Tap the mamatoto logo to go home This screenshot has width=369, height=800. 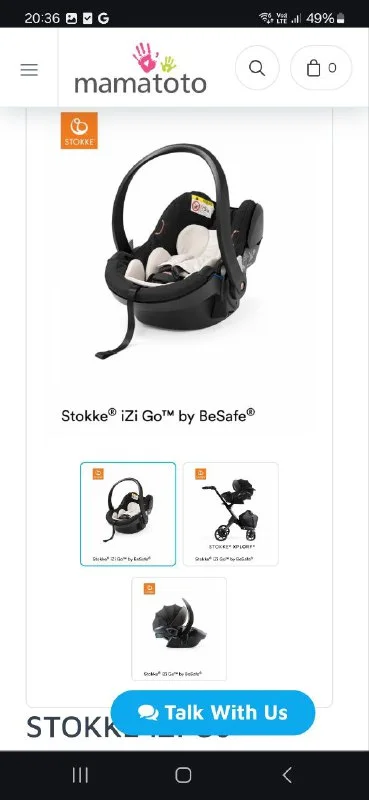140,69
